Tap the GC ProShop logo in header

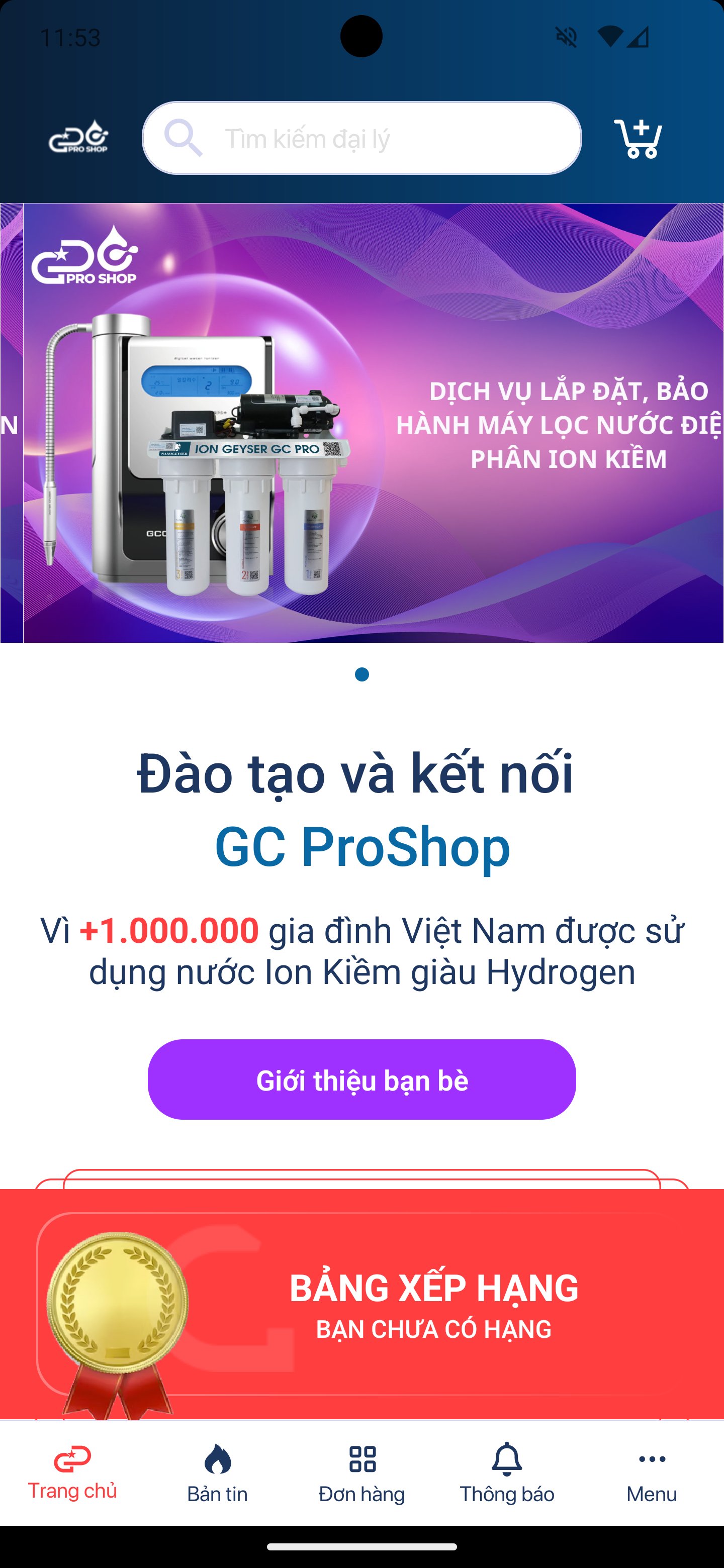coord(78,139)
